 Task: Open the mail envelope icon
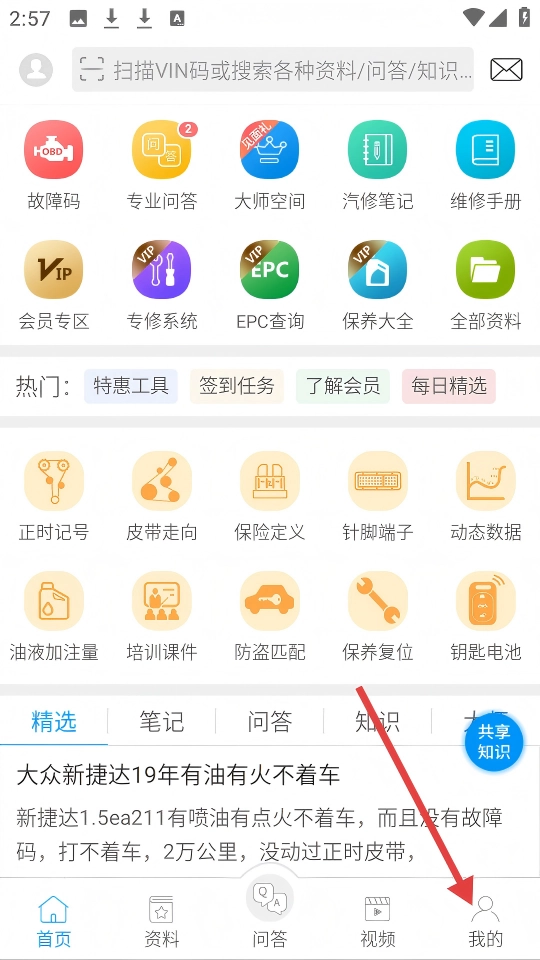[x=506, y=70]
